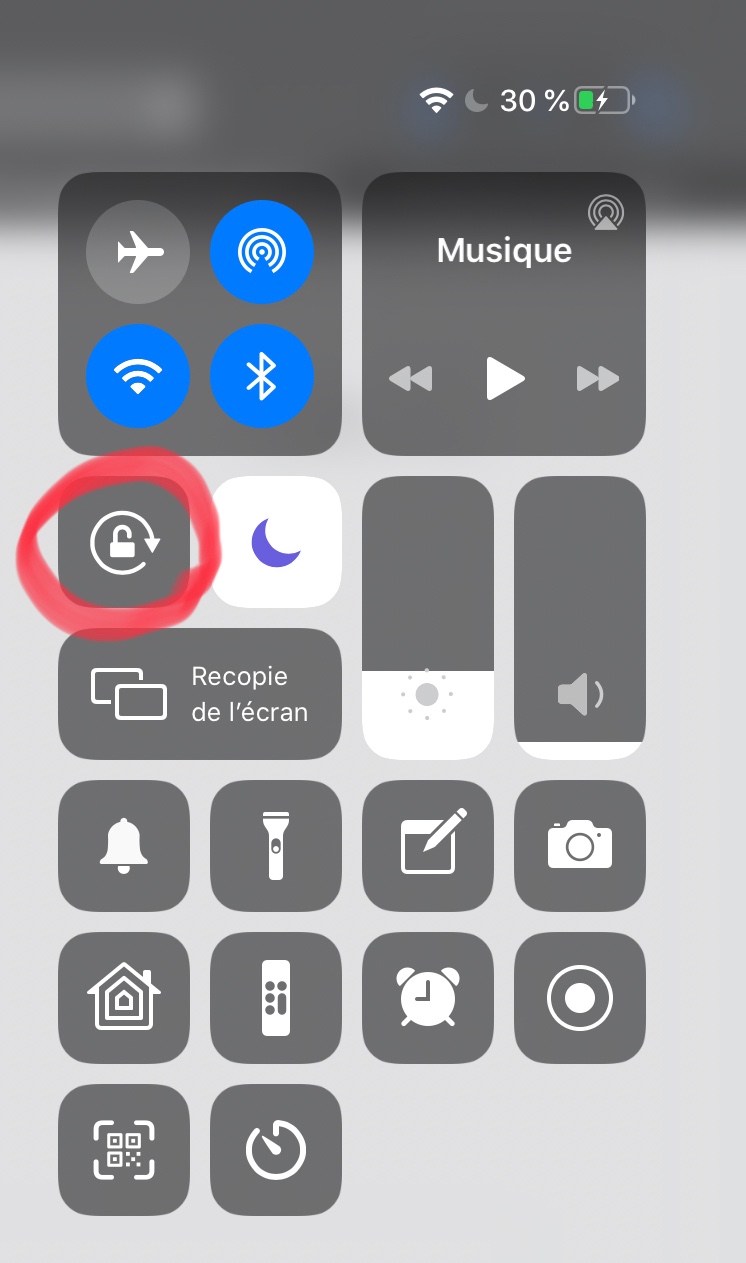Turn on the flashlight

pos(276,846)
